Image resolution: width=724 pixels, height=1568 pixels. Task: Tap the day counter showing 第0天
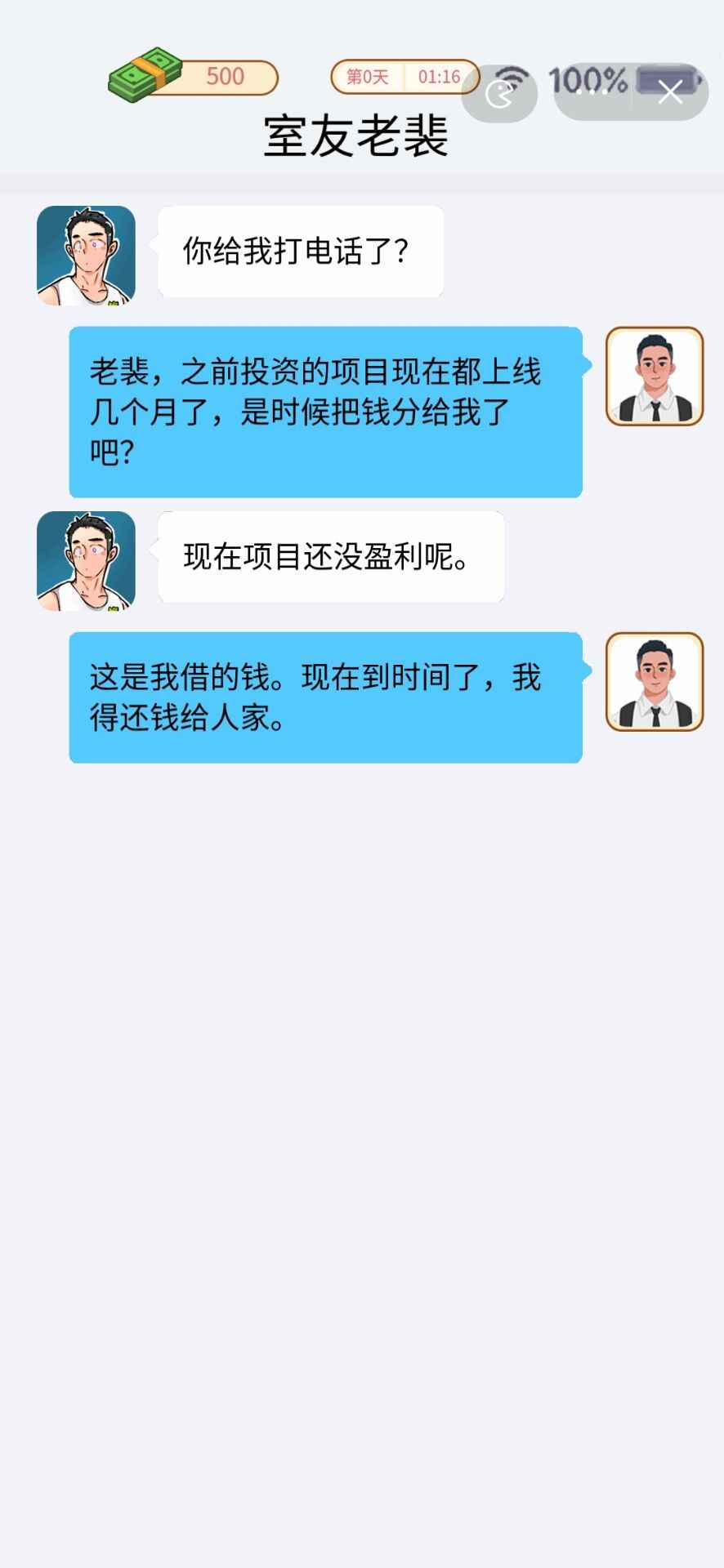coord(365,75)
